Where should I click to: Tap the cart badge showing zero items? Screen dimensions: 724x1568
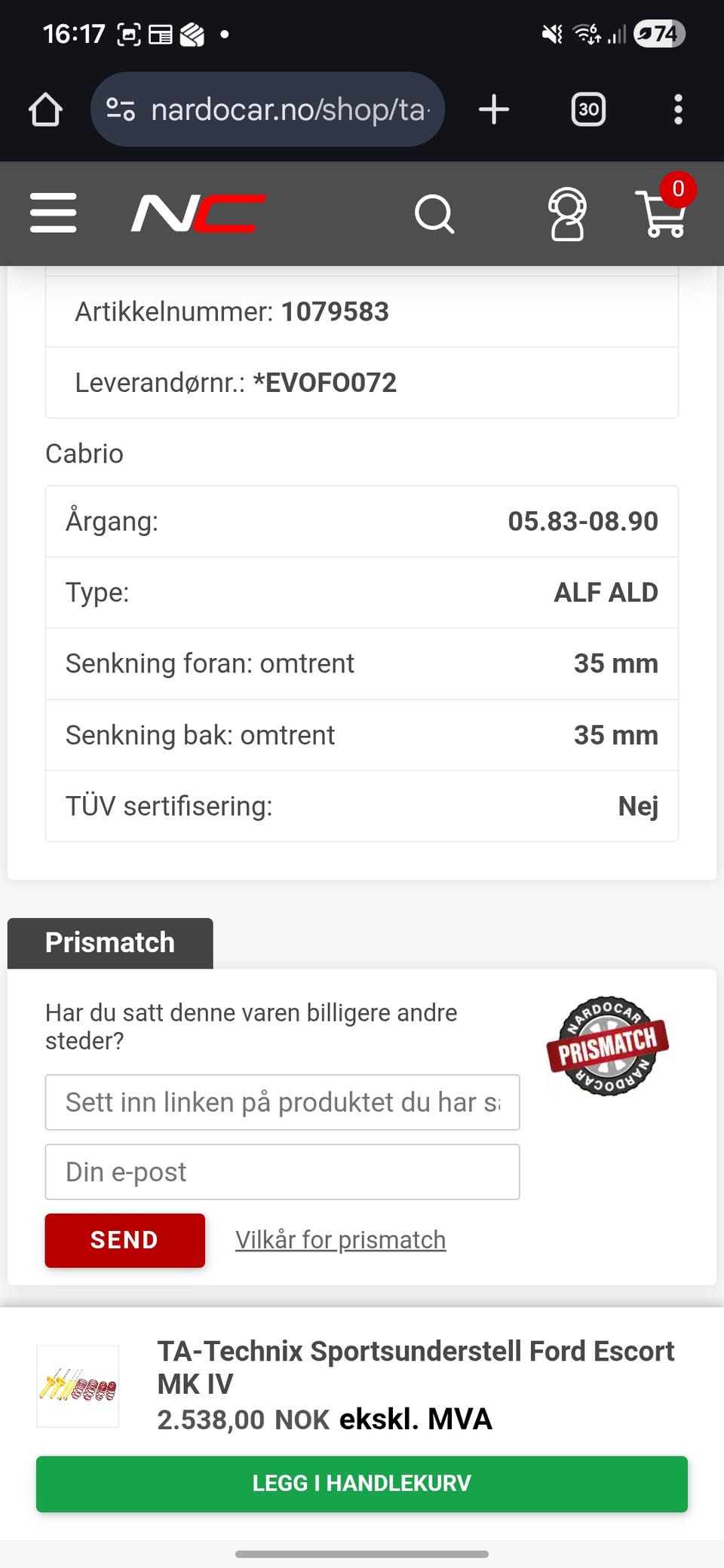[x=678, y=191]
